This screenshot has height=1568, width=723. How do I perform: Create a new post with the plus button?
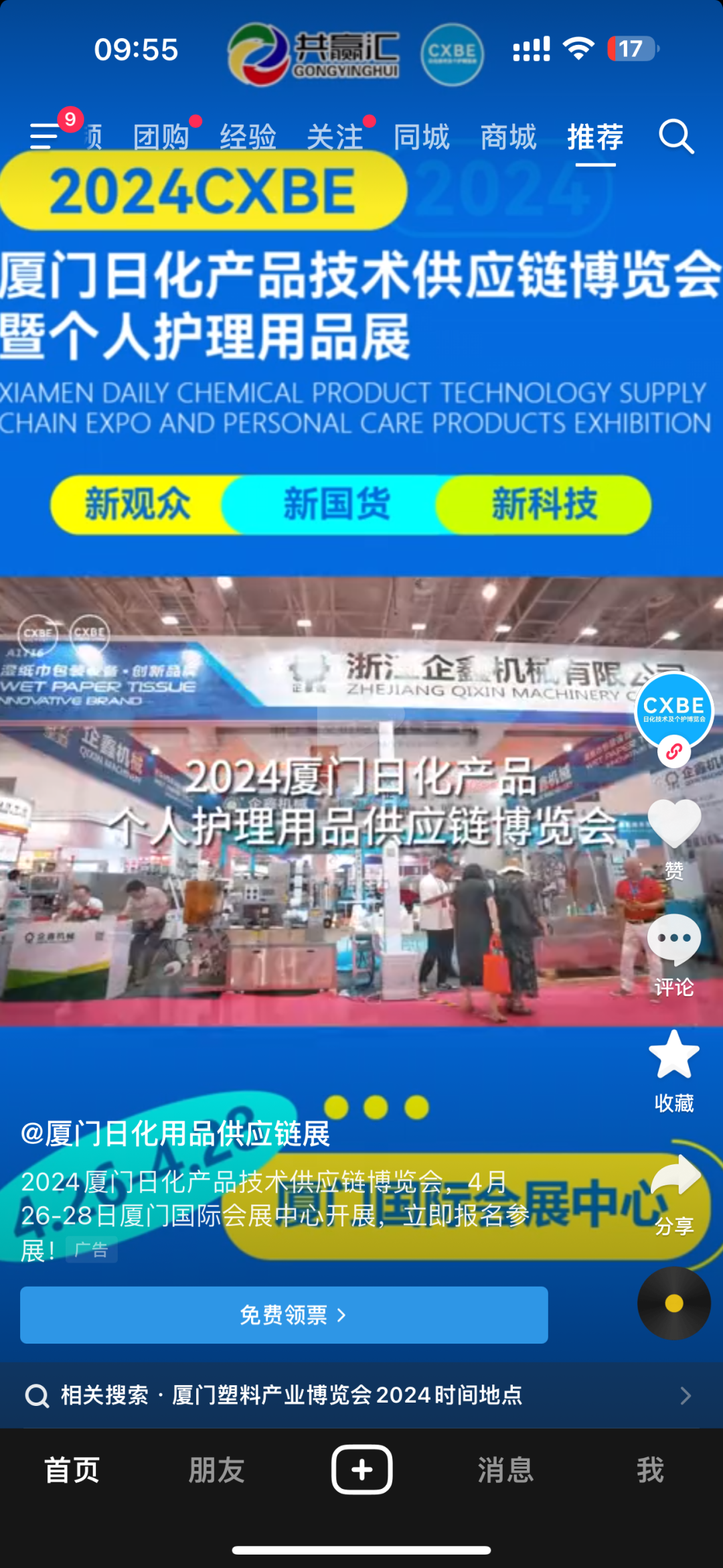[361, 1470]
